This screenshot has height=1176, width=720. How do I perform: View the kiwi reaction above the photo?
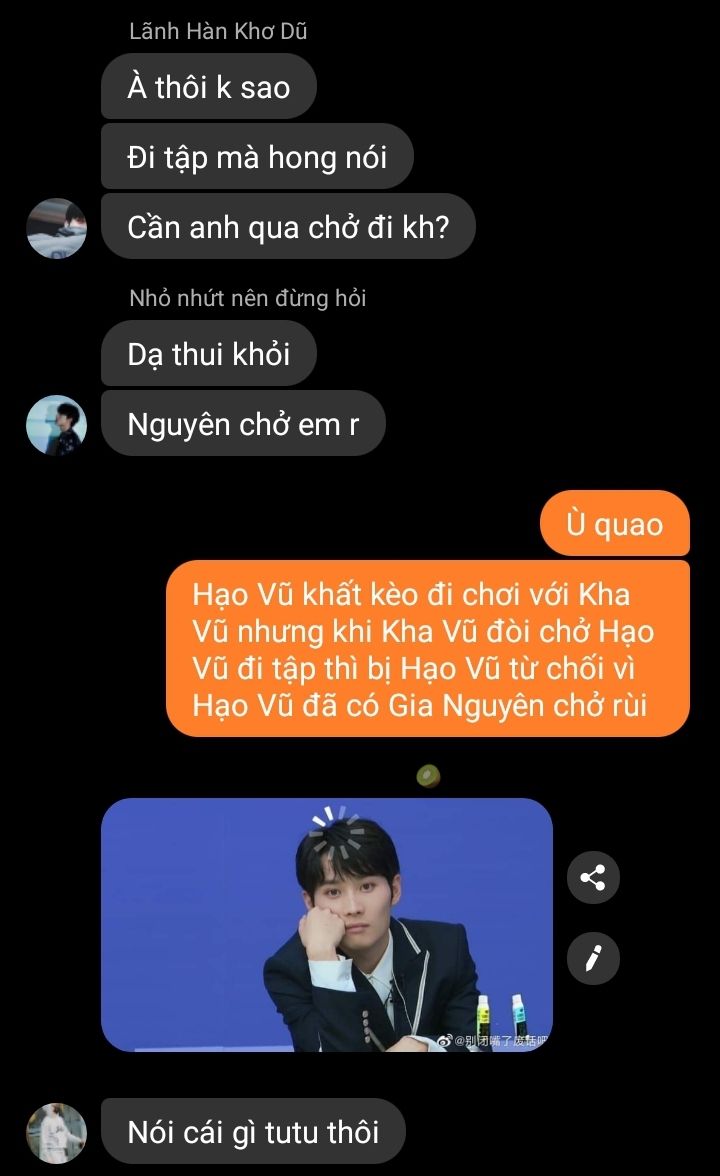coord(428,776)
